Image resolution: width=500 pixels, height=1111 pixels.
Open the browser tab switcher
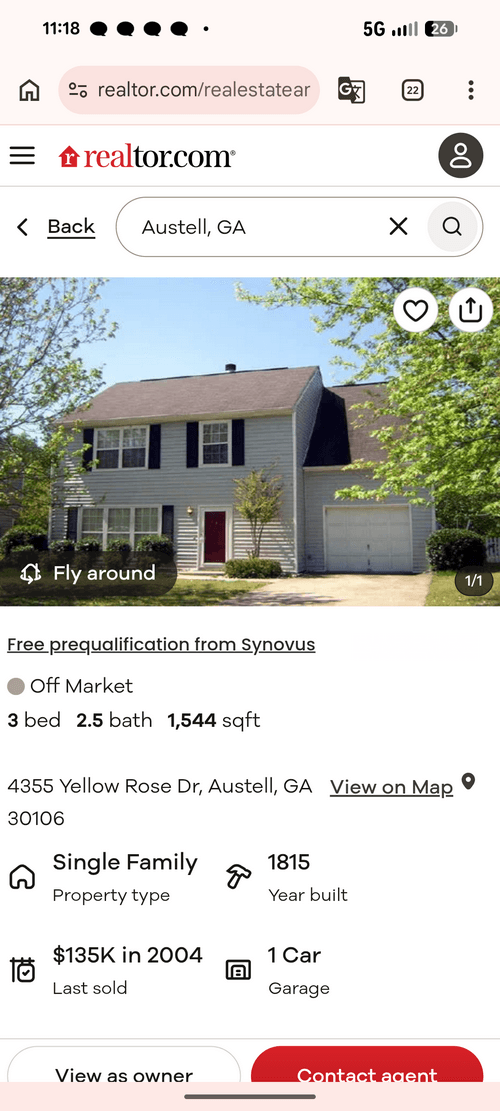tap(413, 90)
